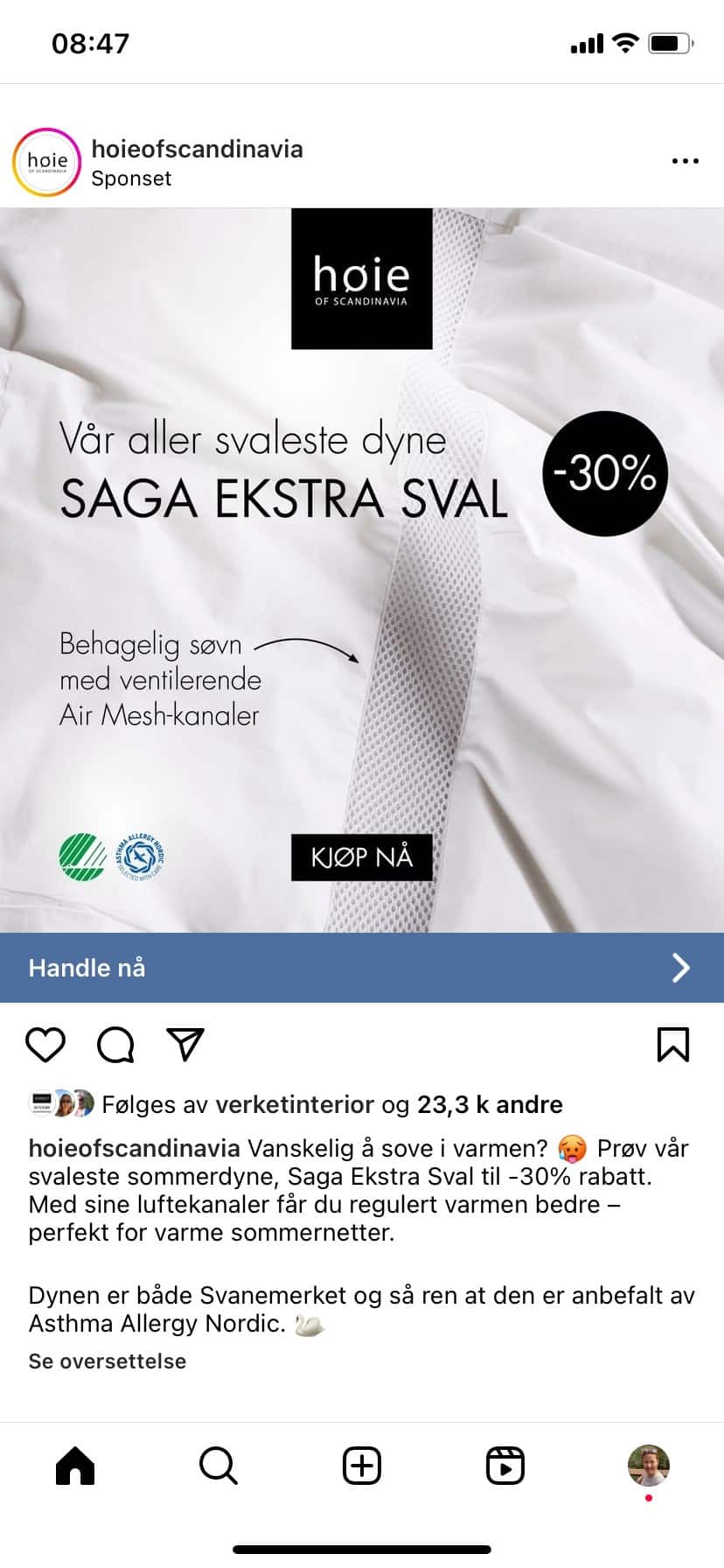Share the post via paper plane icon
724x1568 pixels.
point(185,1045)
